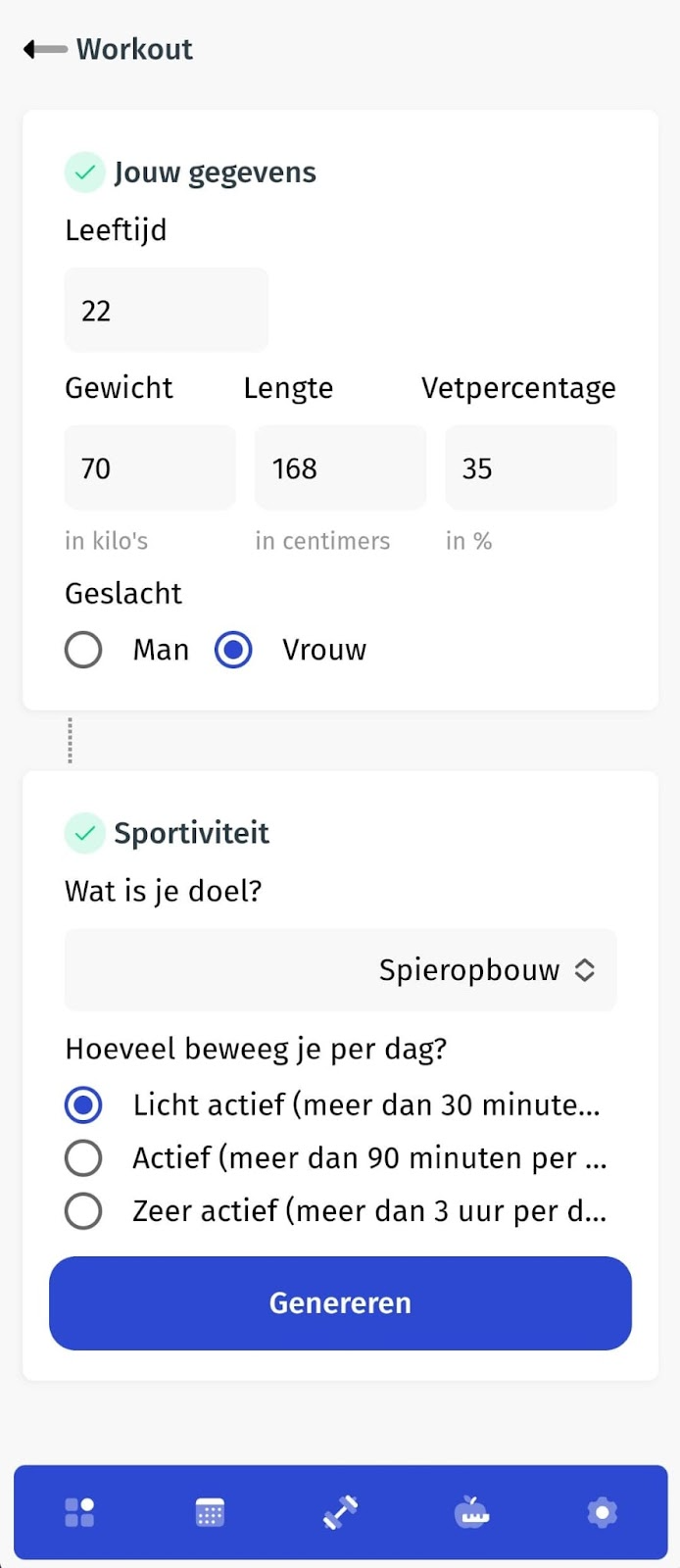
Task: Open the dumbbell workout tab
Action: (340, 1512)
